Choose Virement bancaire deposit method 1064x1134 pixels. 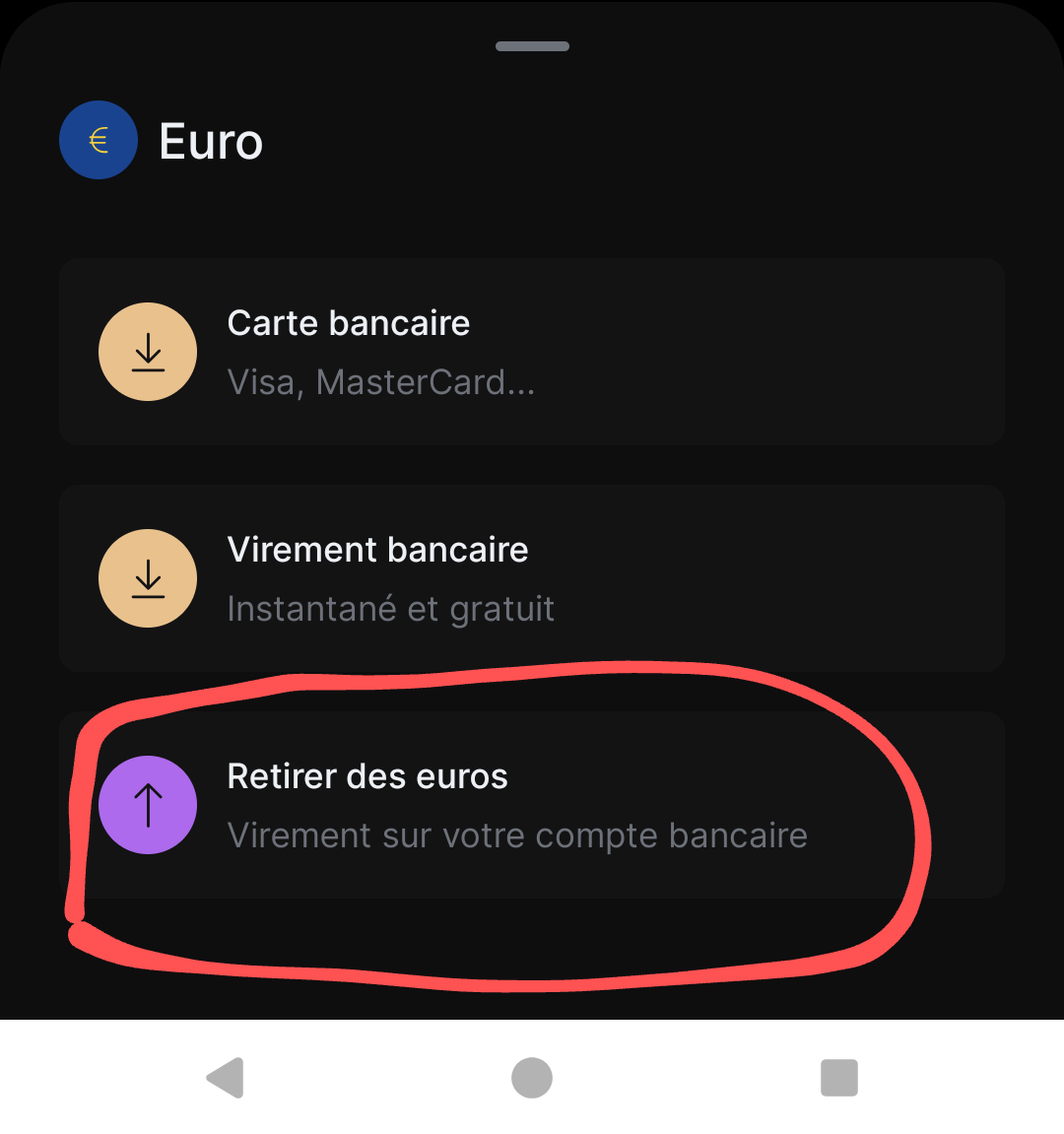click(x=532, y=578)
